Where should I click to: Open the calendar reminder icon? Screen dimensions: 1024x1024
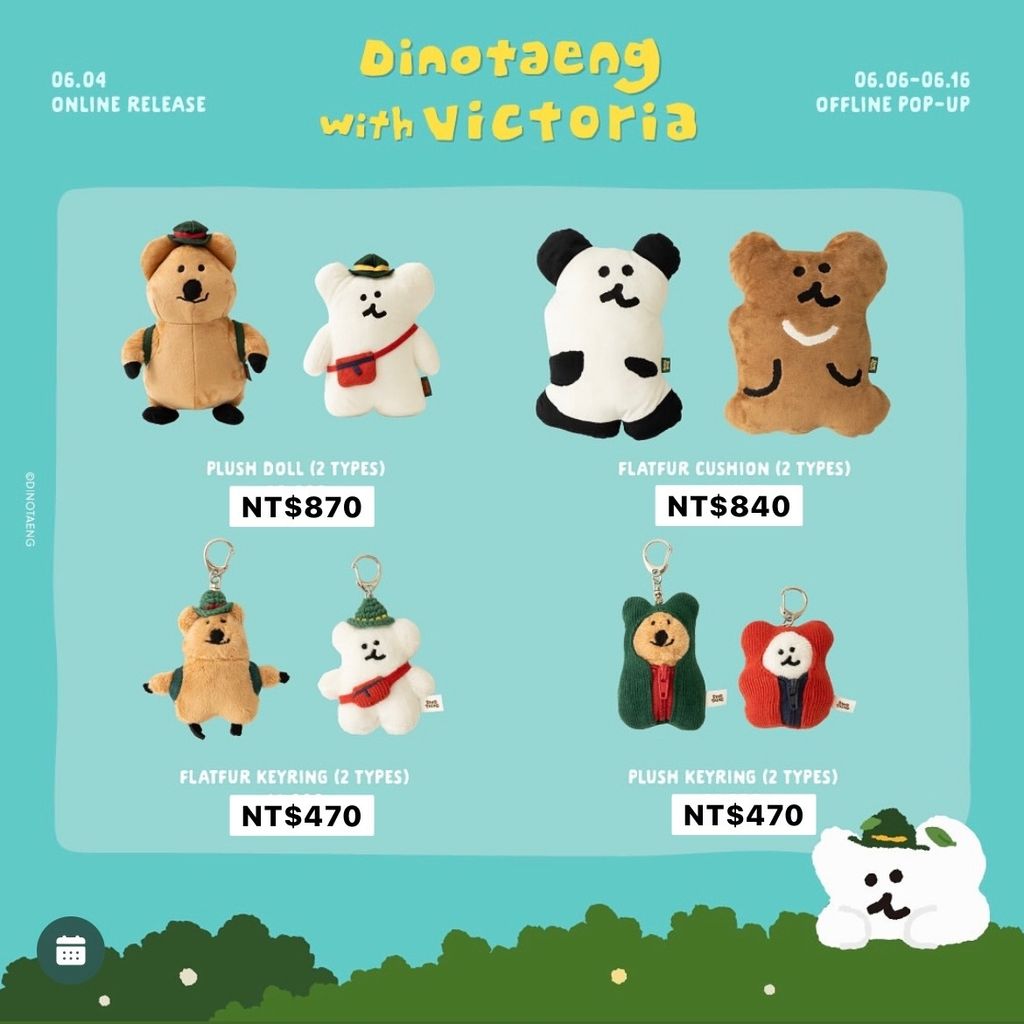71,950
